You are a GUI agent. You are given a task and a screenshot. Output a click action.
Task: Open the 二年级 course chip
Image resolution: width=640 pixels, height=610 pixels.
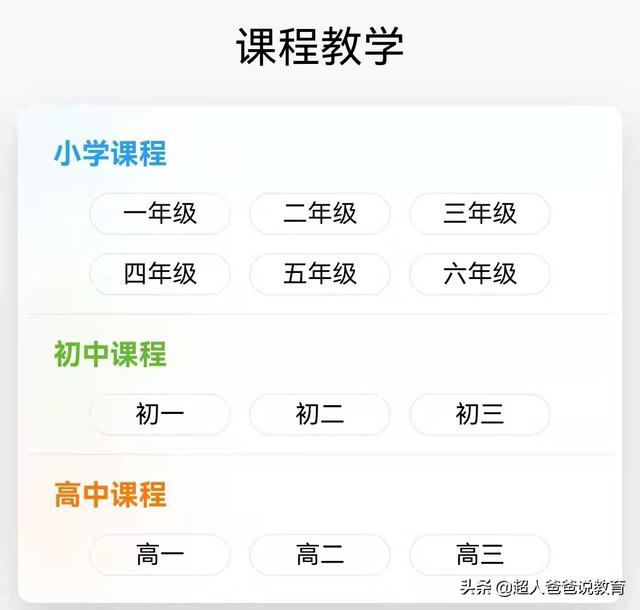320,214
